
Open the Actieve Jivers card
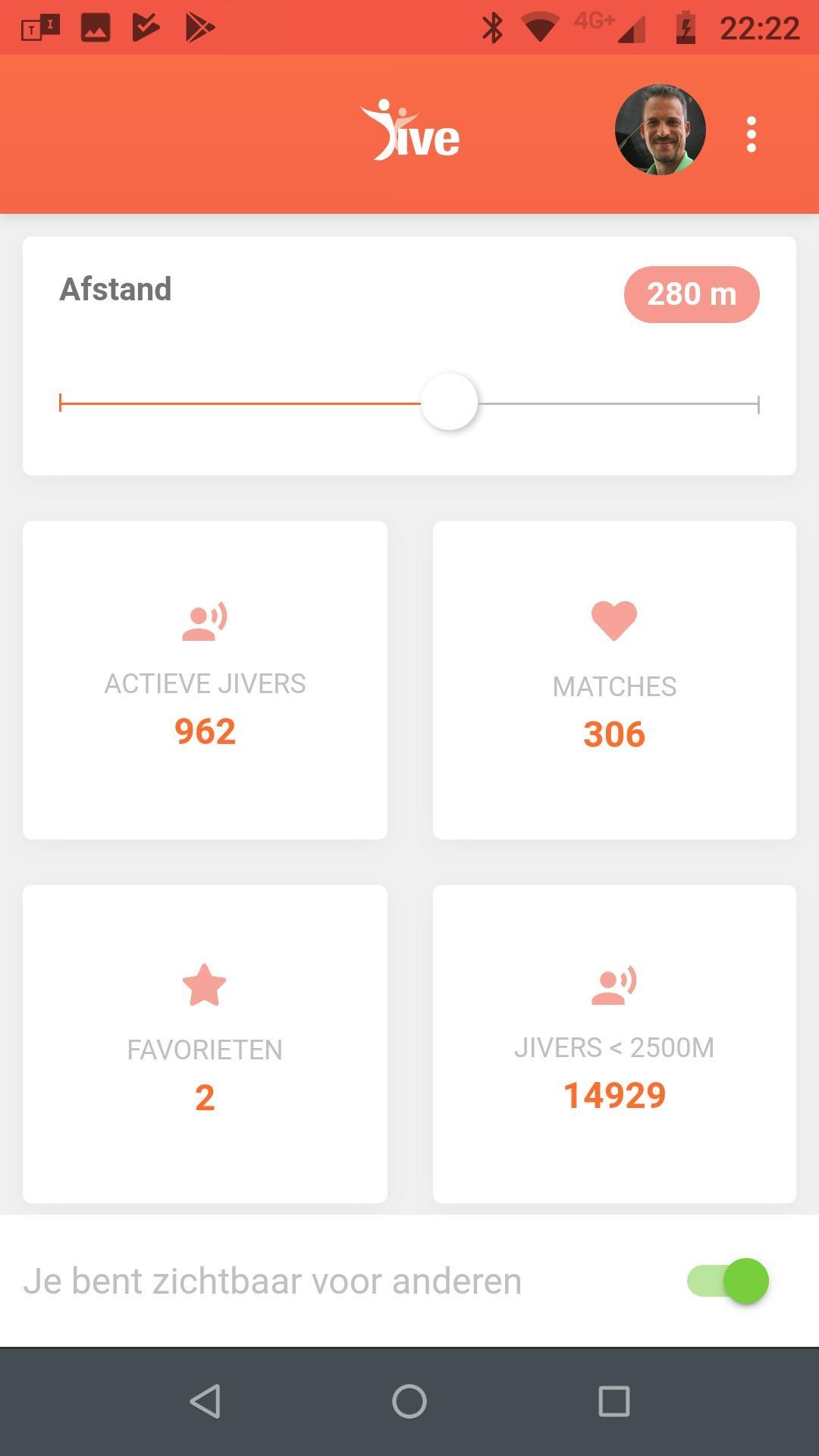[205, 679]
